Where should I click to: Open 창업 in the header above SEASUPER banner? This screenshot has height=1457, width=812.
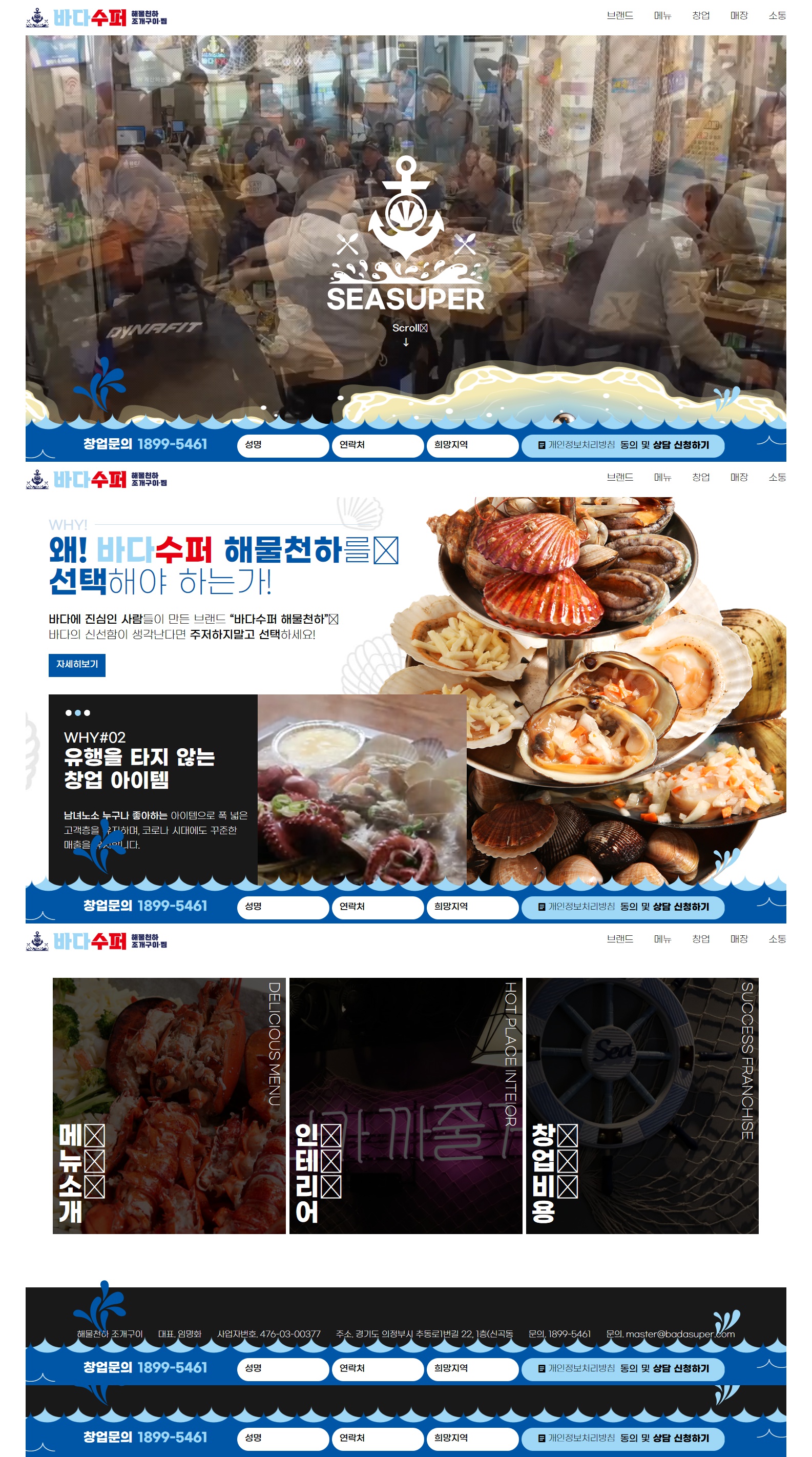click(701, 16)
